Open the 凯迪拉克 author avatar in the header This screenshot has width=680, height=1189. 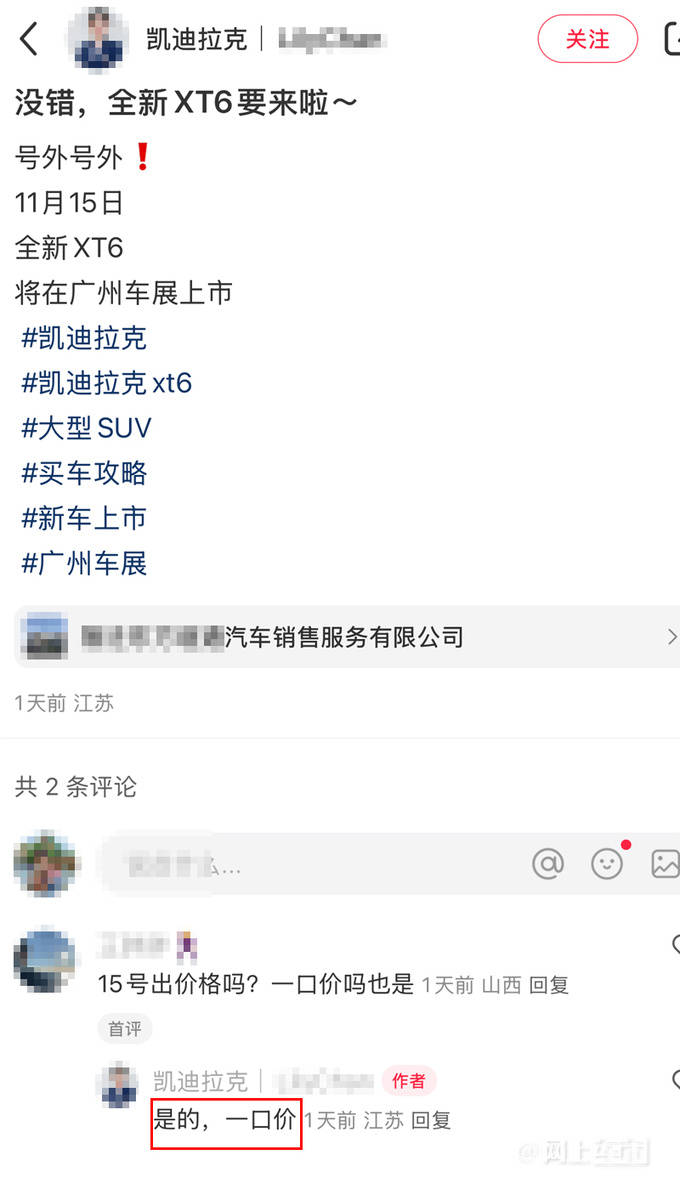(99, 40)
